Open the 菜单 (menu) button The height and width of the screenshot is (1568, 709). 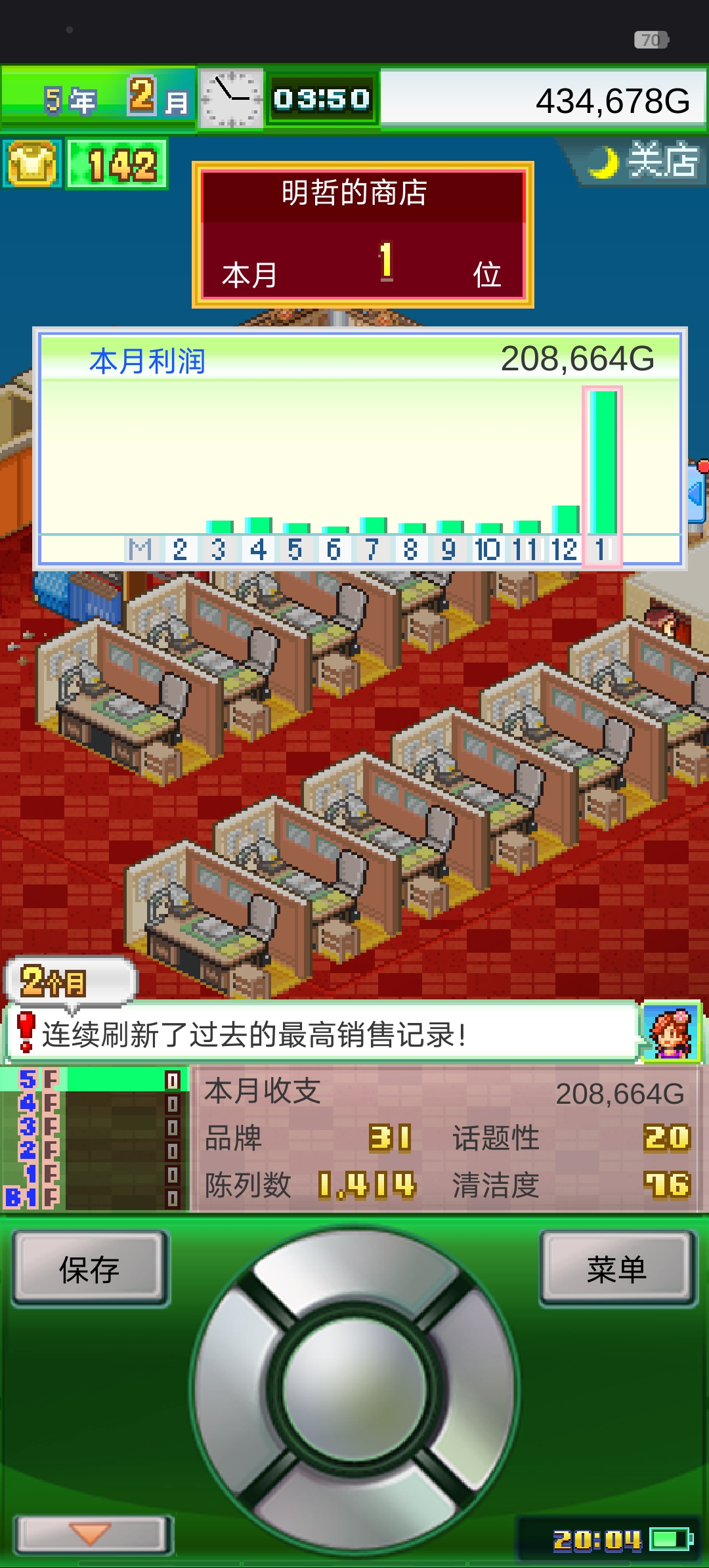click(617, 1268)
